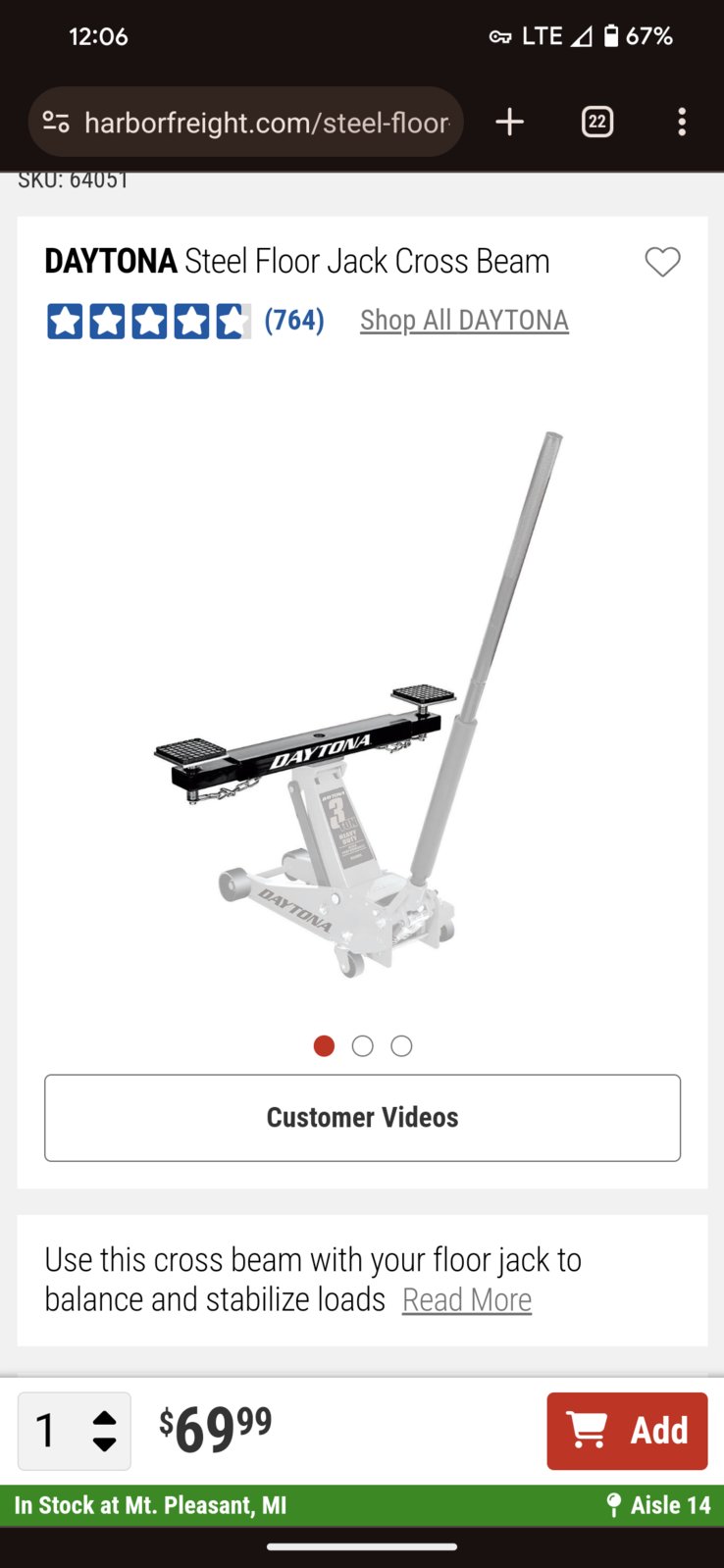Open the site info icon in address bar

click(56, 123)
